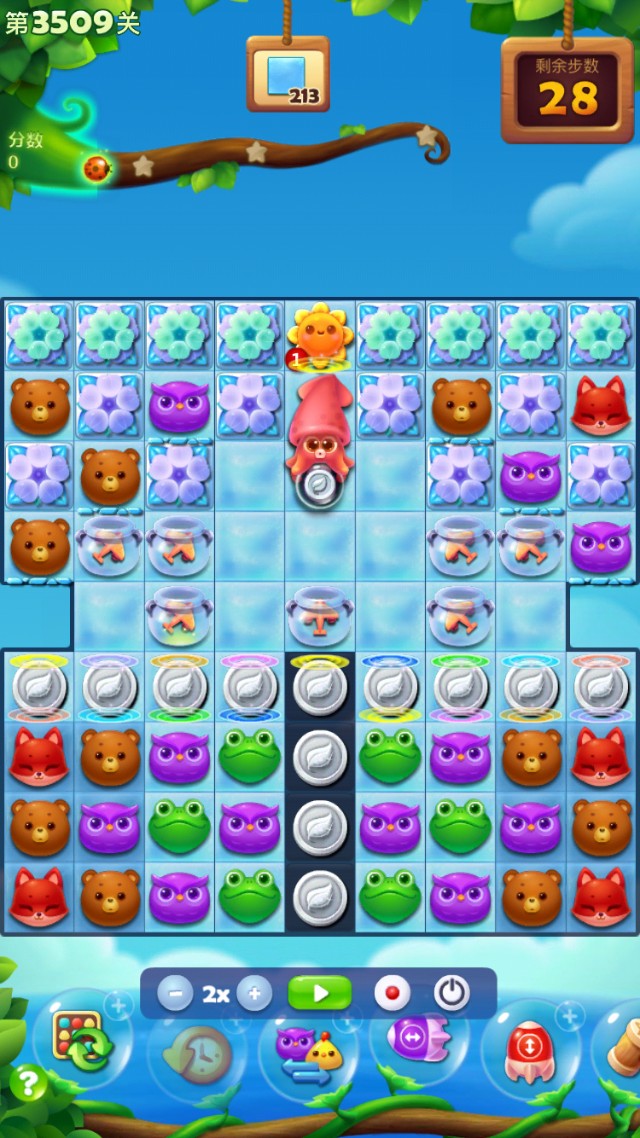This screenshot has width=640, height=1138.
Task: Use the board shuffle booster
Action: [84, 1040]
